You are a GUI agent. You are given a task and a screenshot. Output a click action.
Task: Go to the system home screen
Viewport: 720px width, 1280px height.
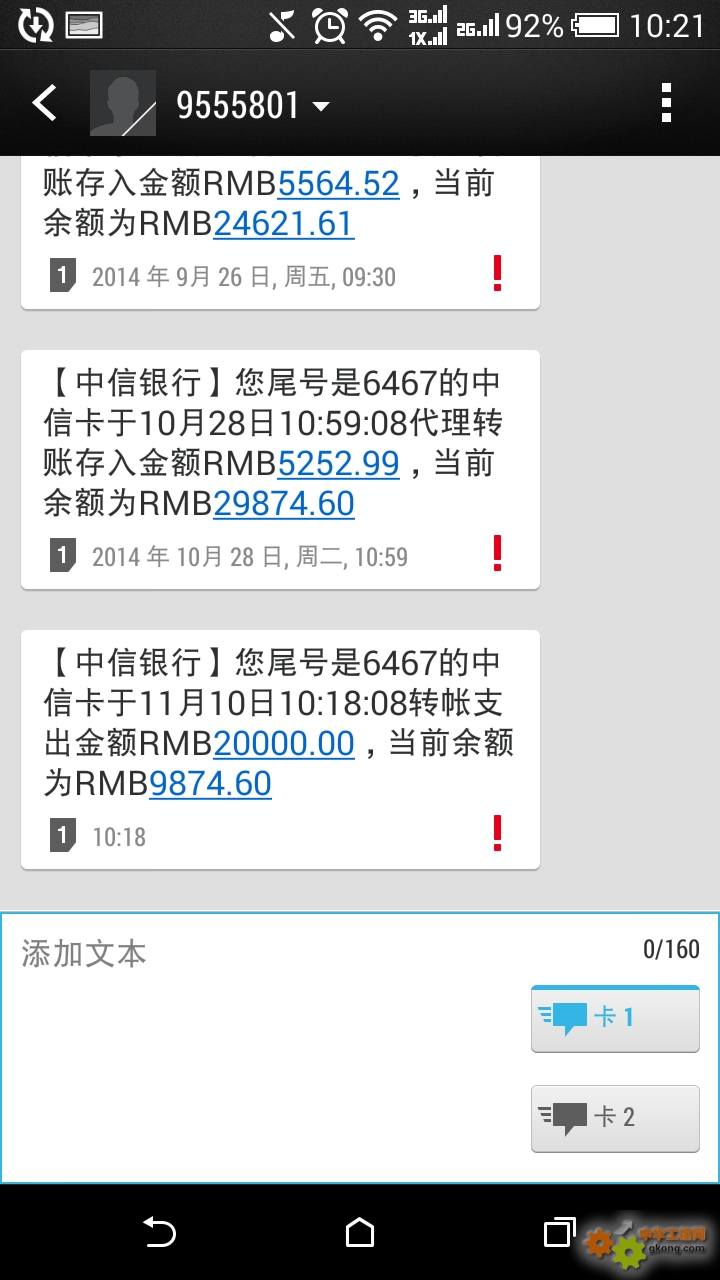(360, 1233)
